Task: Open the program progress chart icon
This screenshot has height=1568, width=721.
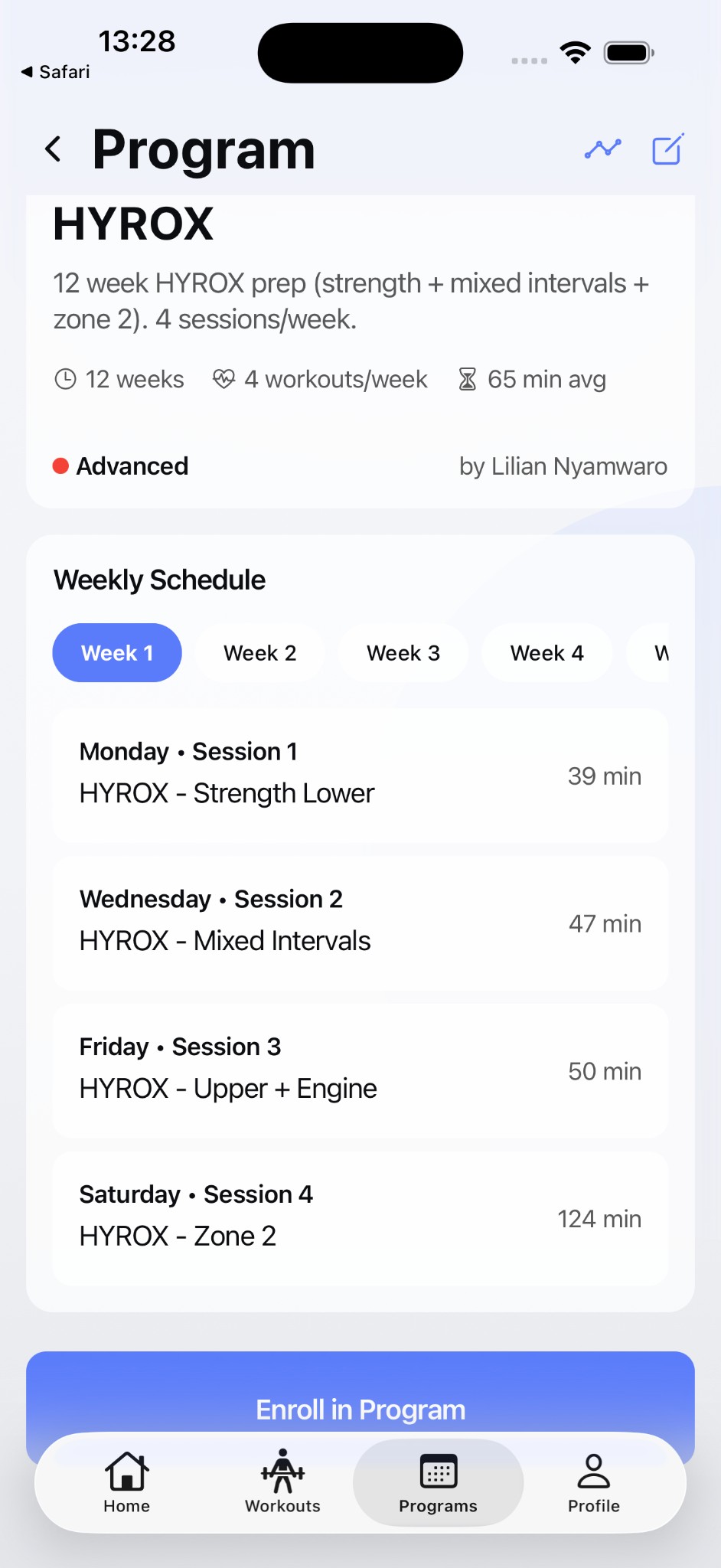Action: point(602,149)
